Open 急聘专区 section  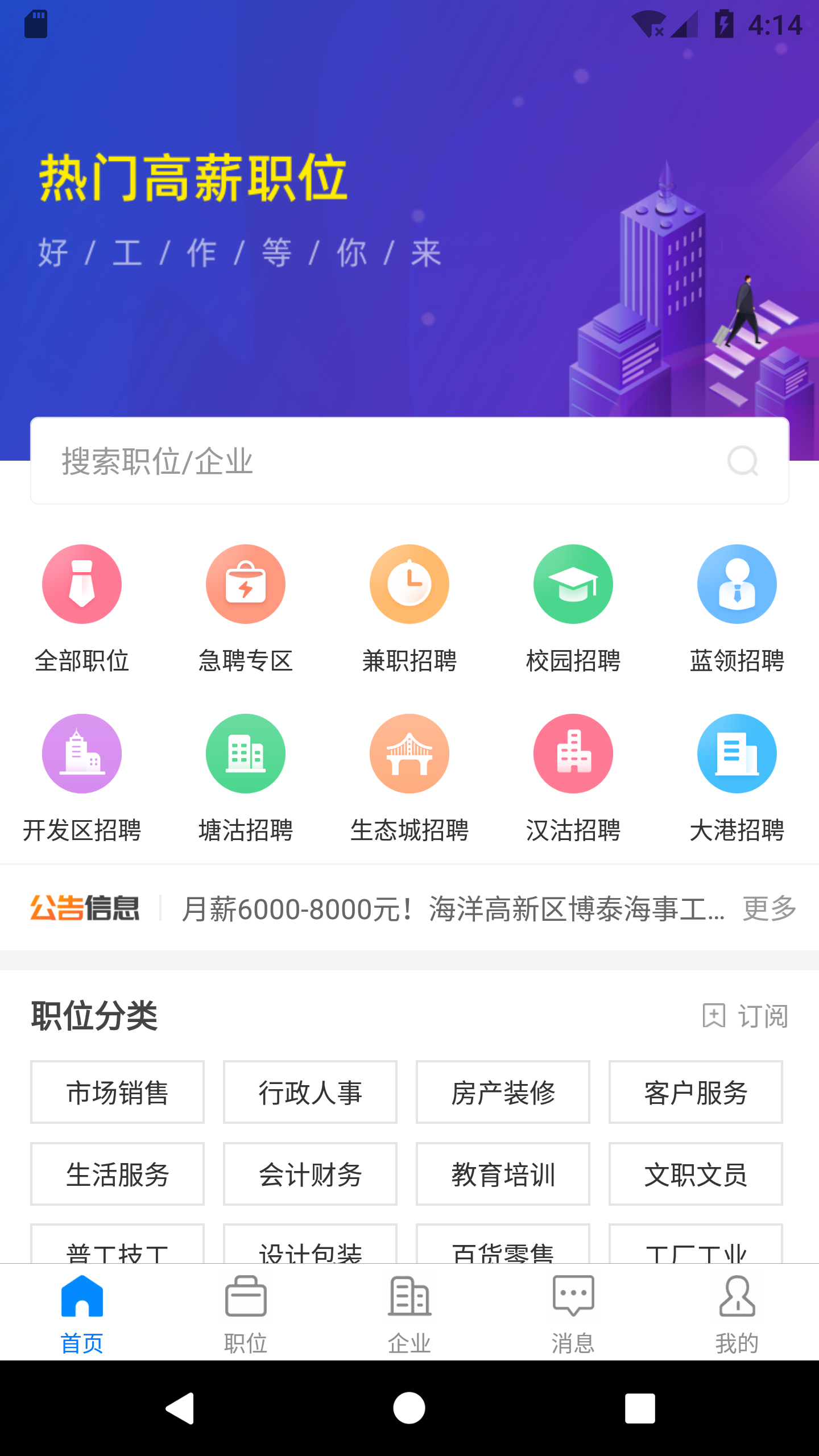click(x=246, y=609)
